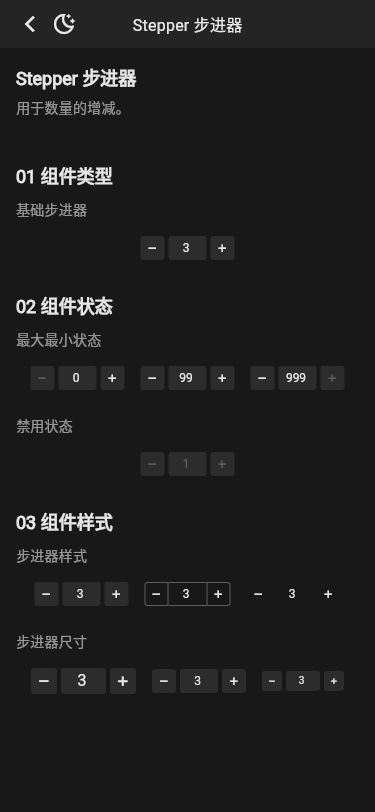This screenshot has height=812, width=375.
Task: Increase the stepper showing 0
Action: coord(112,378)
